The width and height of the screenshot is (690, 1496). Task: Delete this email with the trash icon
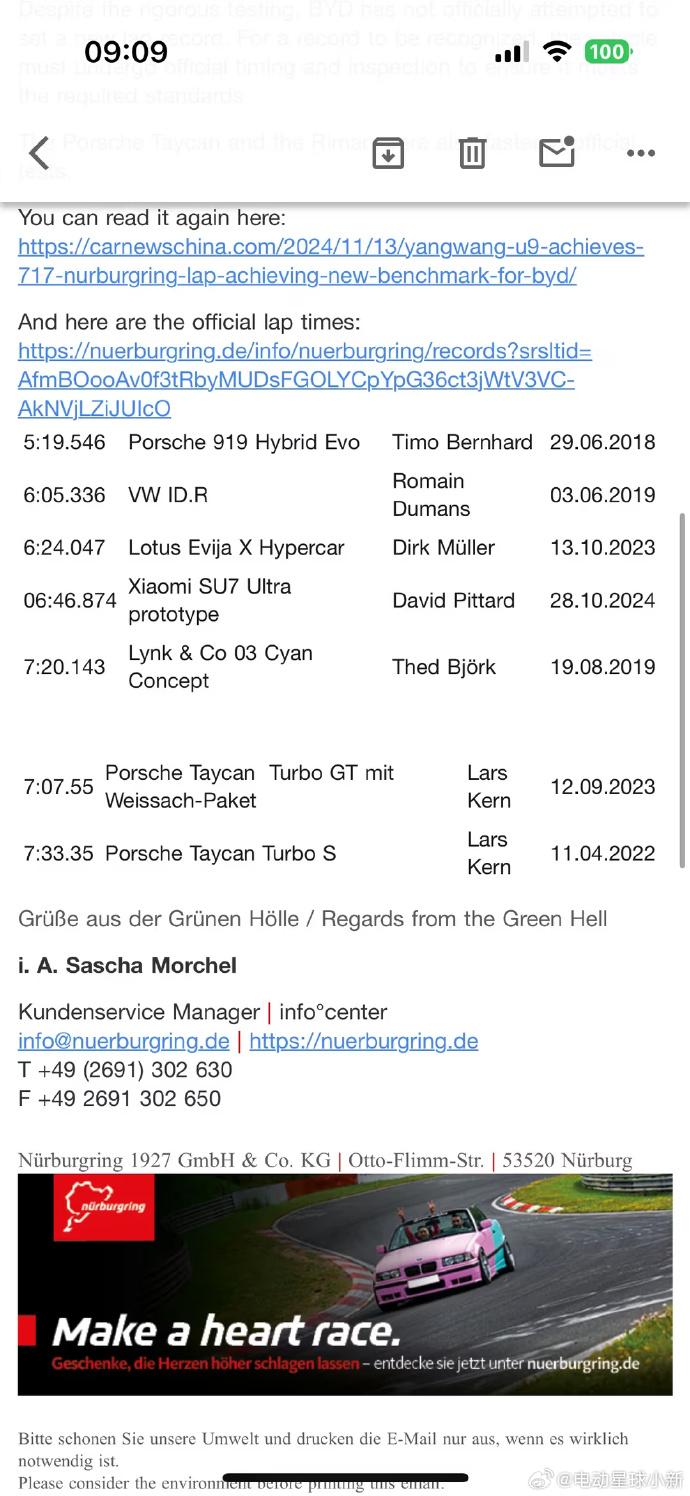[x=472, y=153]
